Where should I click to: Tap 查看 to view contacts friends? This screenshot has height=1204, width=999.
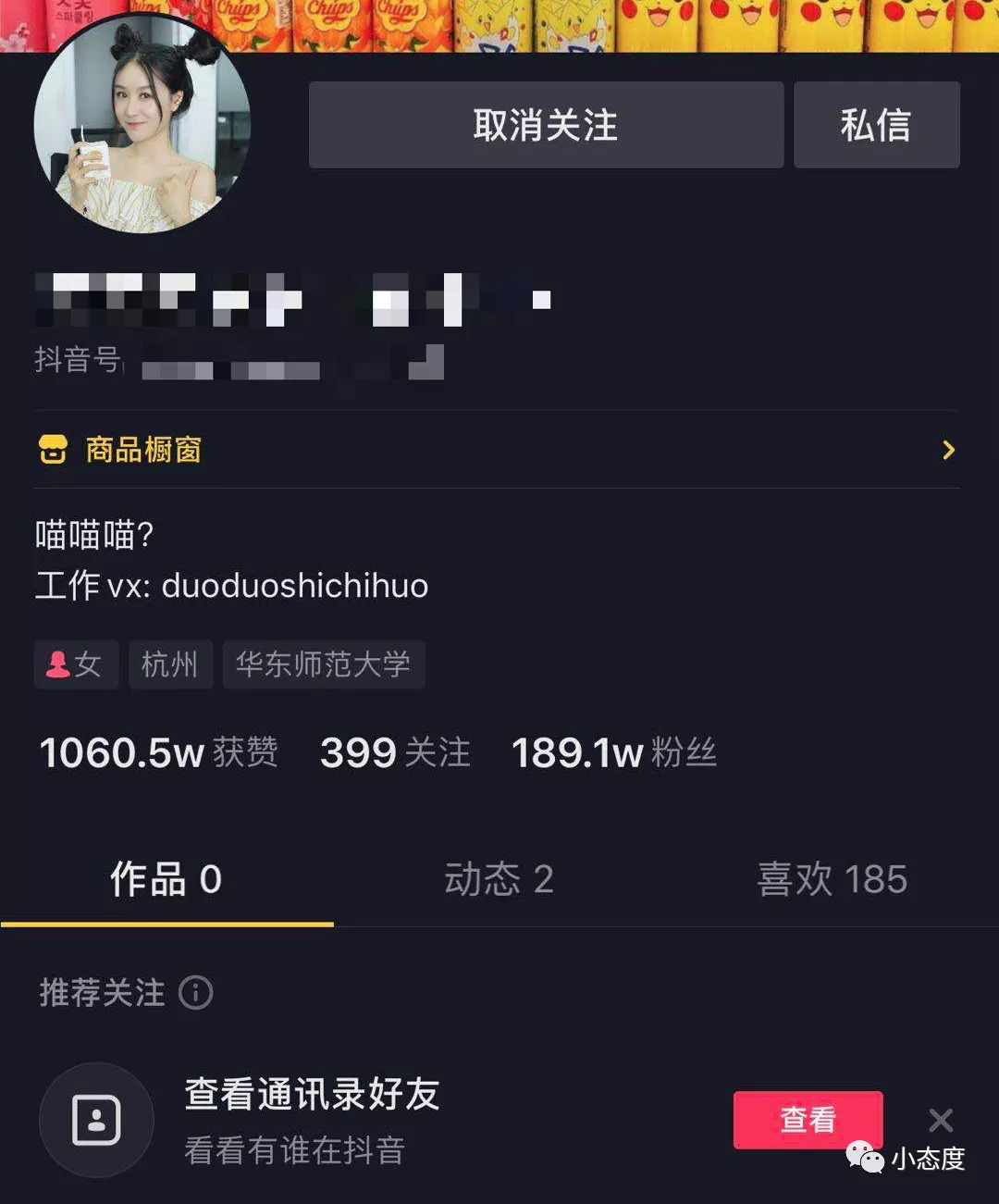pyautogui.click(x=808, y=1120)
